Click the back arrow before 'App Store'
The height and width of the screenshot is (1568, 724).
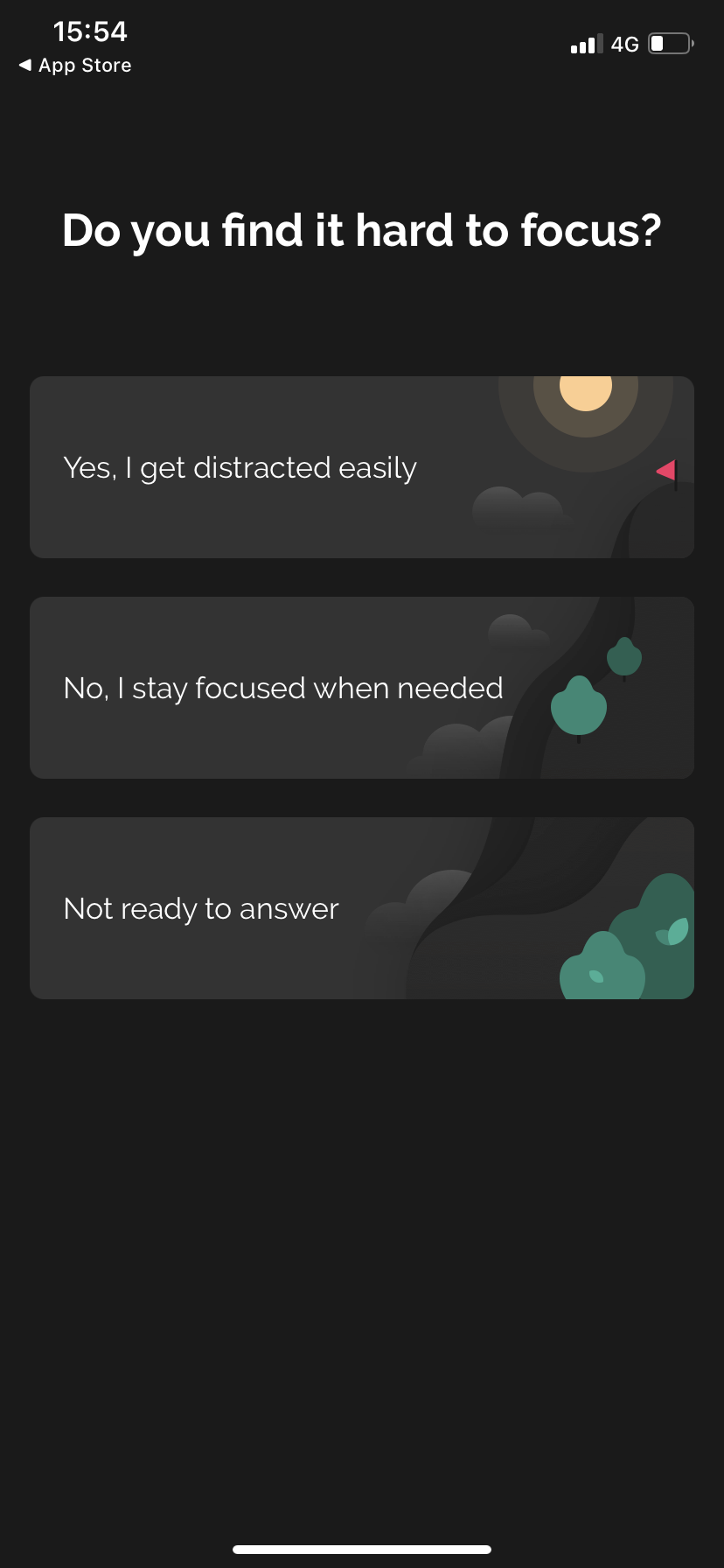pos(26,65)
